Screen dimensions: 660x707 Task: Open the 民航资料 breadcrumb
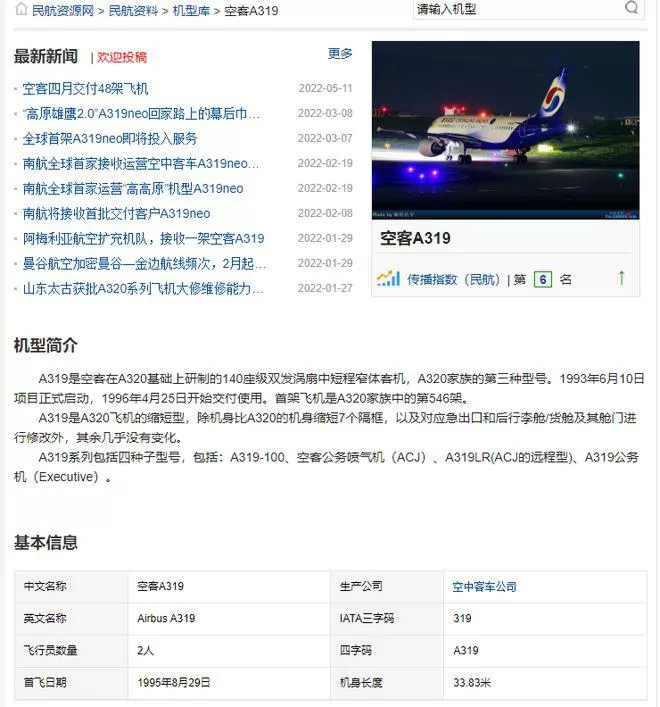tap(133, 10)
